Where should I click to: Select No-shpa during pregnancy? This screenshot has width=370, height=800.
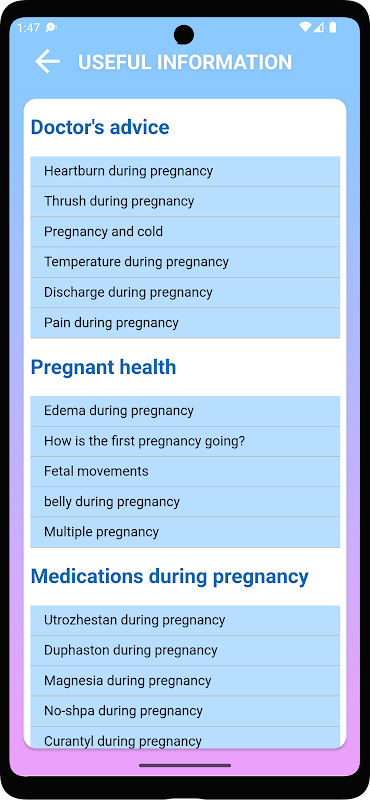pos(185,711)
